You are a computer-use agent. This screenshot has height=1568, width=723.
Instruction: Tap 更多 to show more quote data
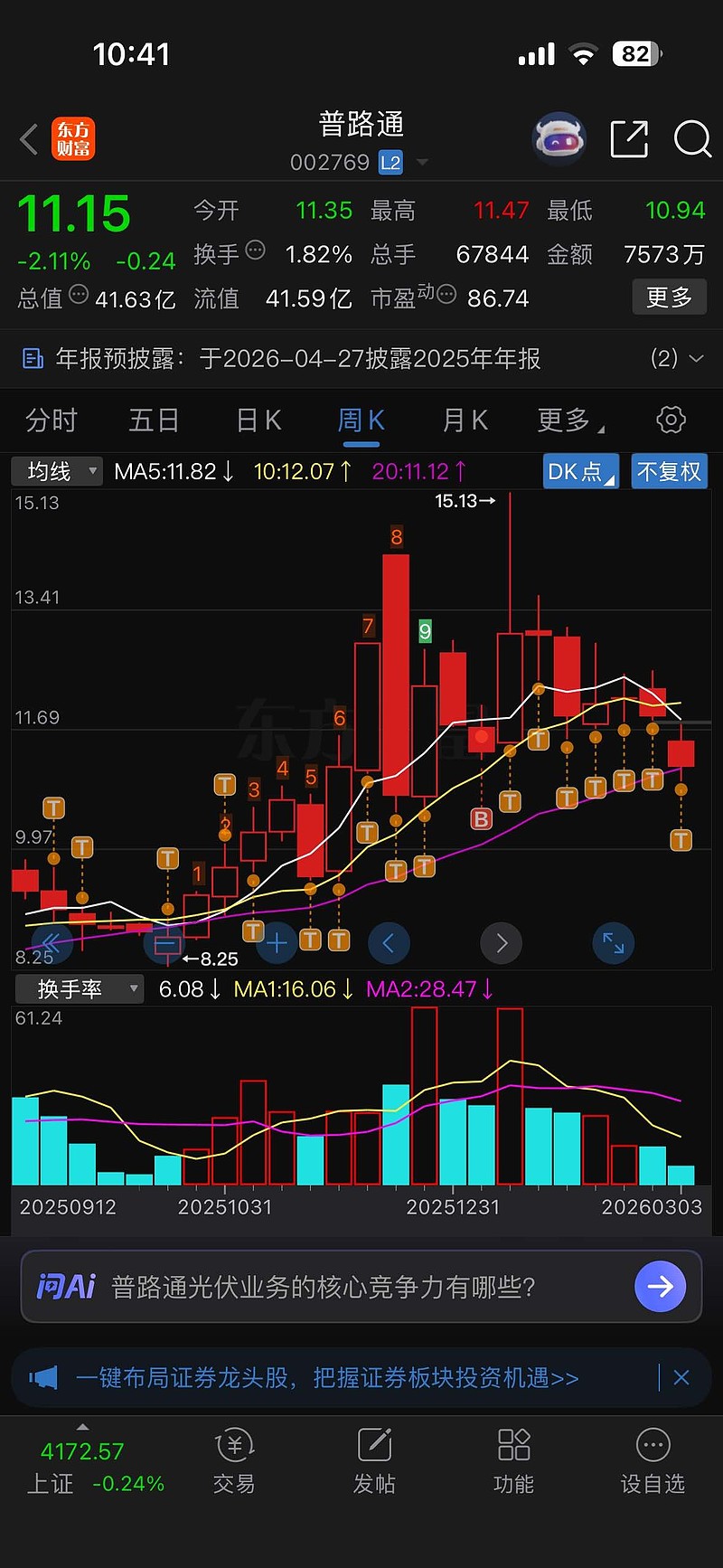[x=669, y=297]
